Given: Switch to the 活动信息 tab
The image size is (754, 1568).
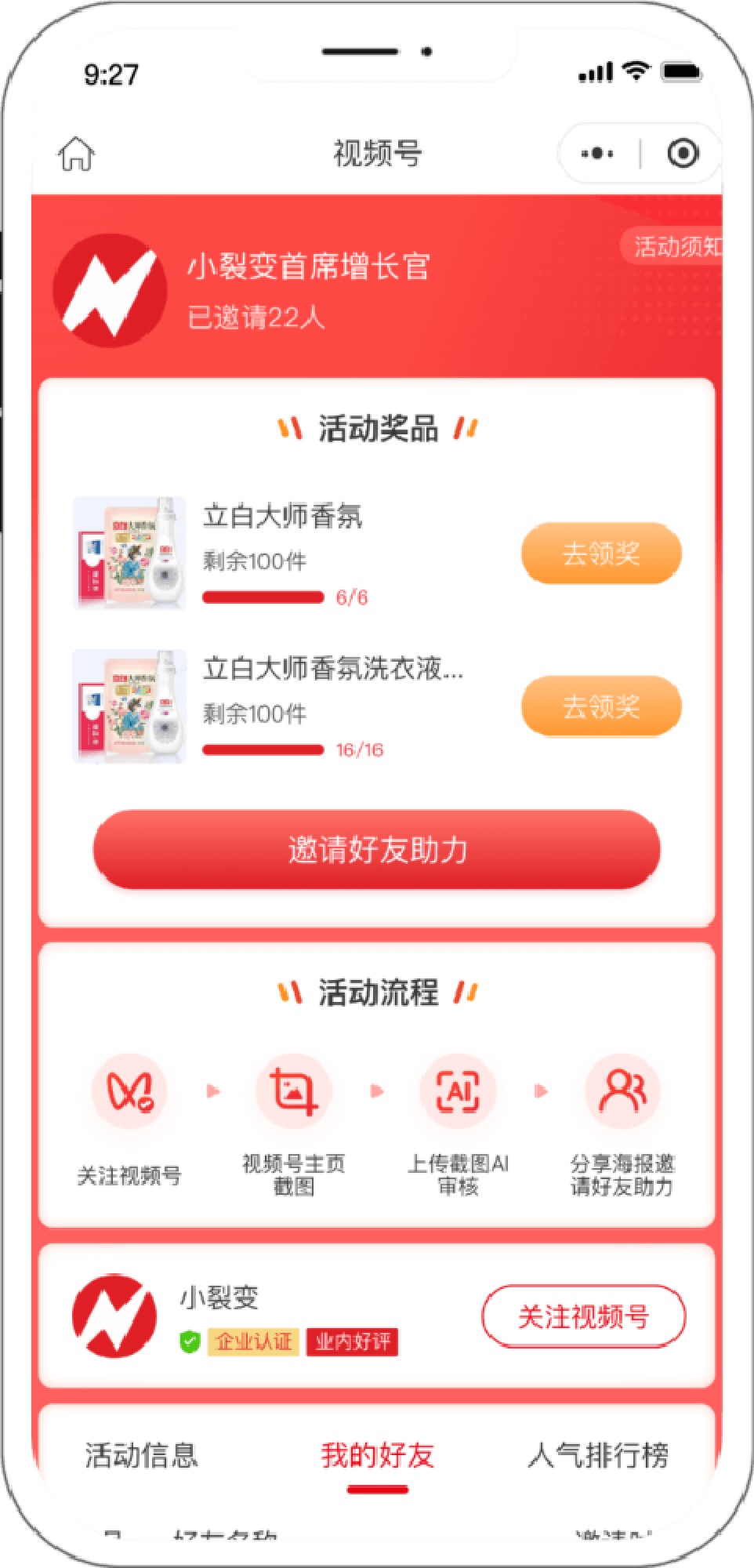Looking at the screenshot, I should point(141,1455).
